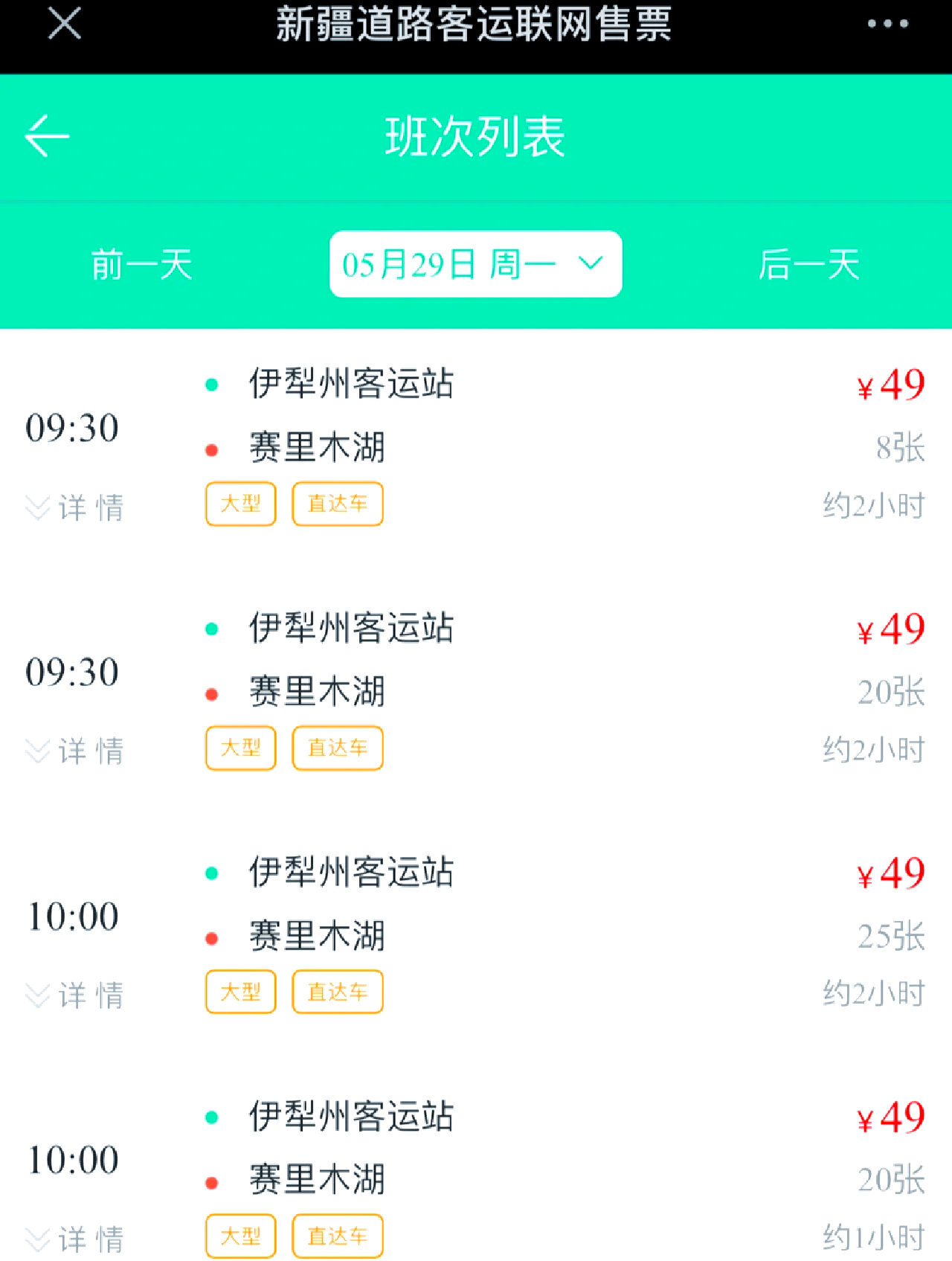Switch to the previous day (前一天)
This screenshot has width=952, height=1261.
(141, 265)
